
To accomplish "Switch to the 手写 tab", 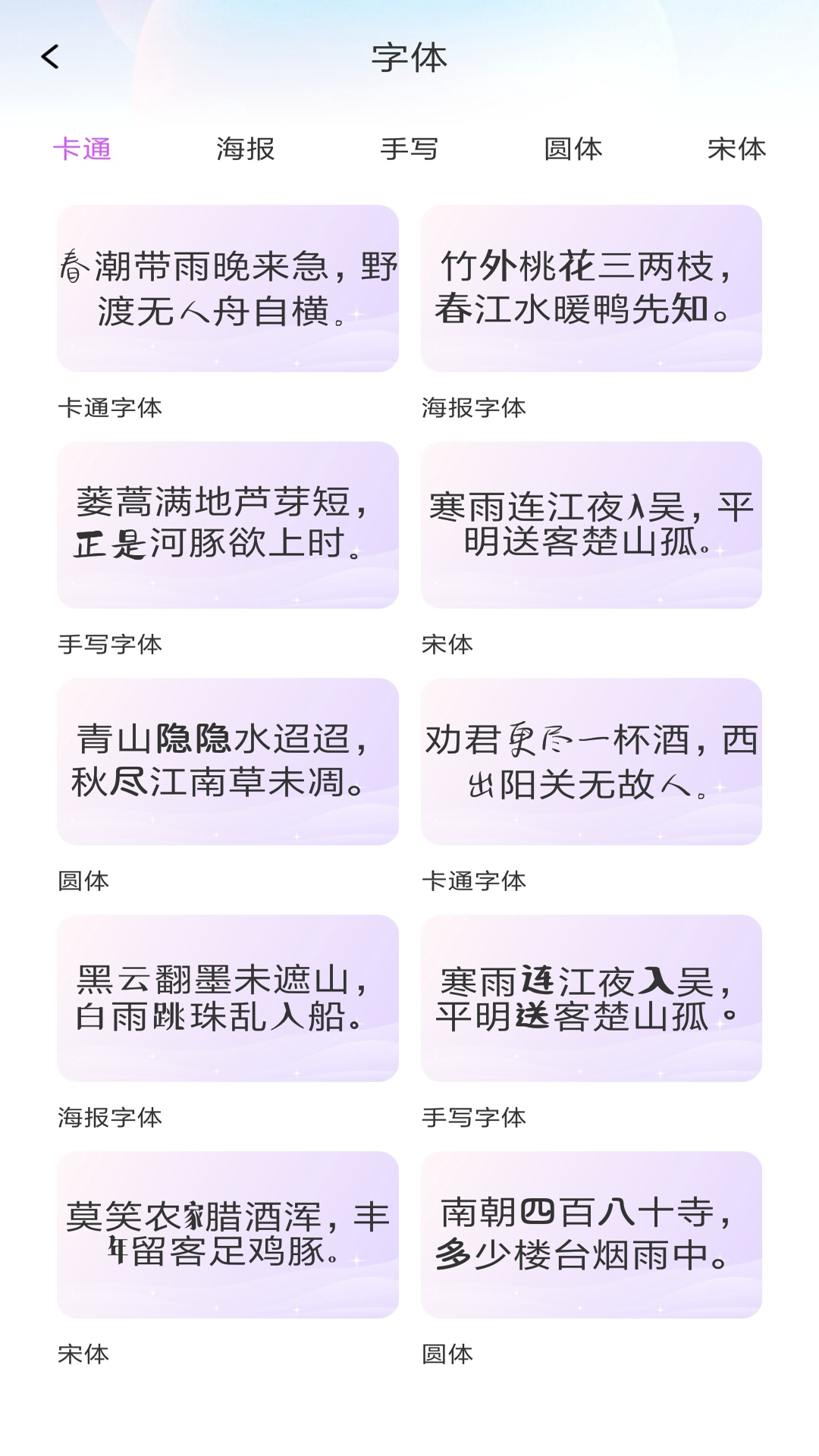I will [409, 150].
